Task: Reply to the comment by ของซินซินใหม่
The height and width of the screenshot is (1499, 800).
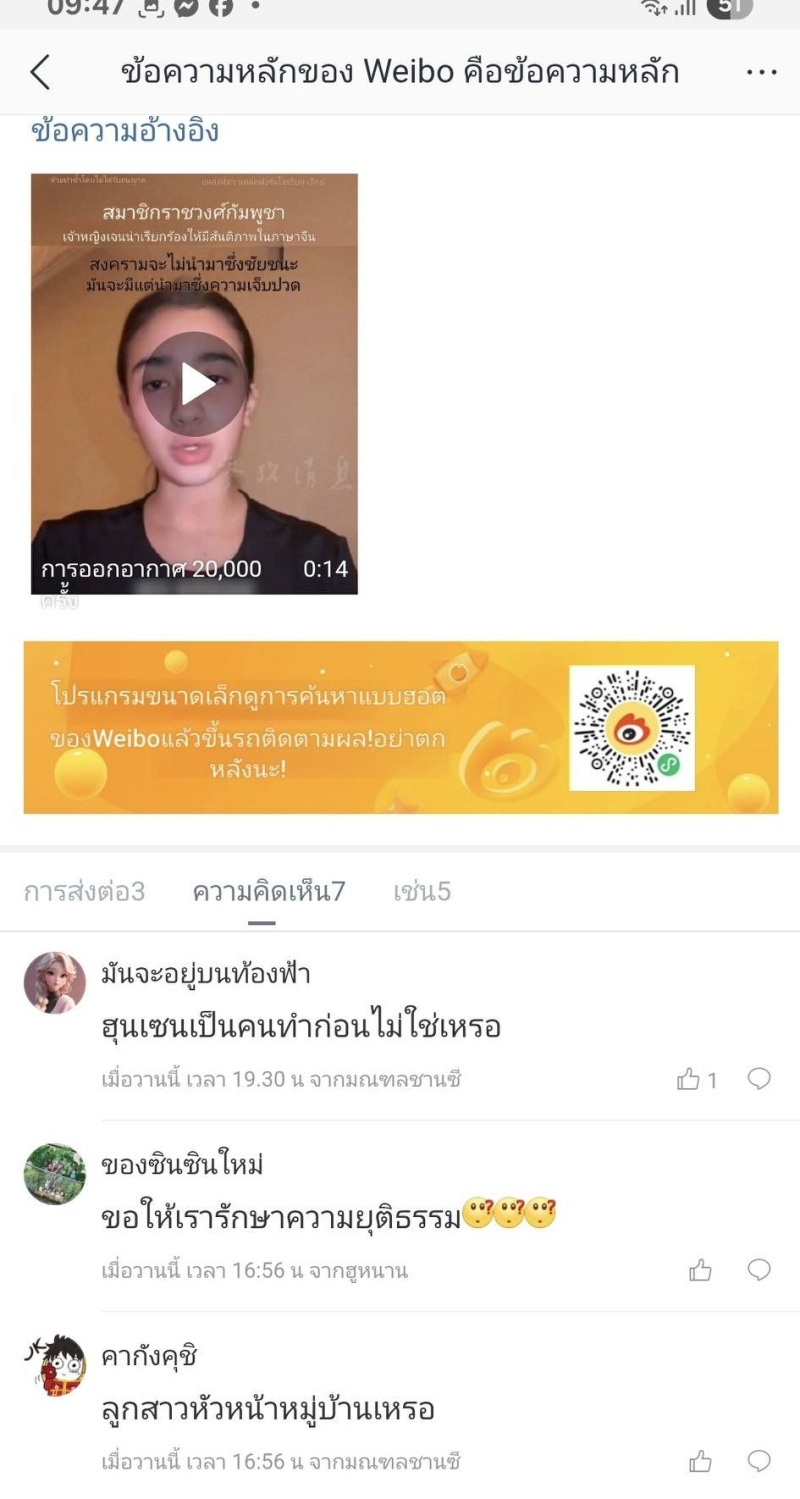Action: [759, 1271]
